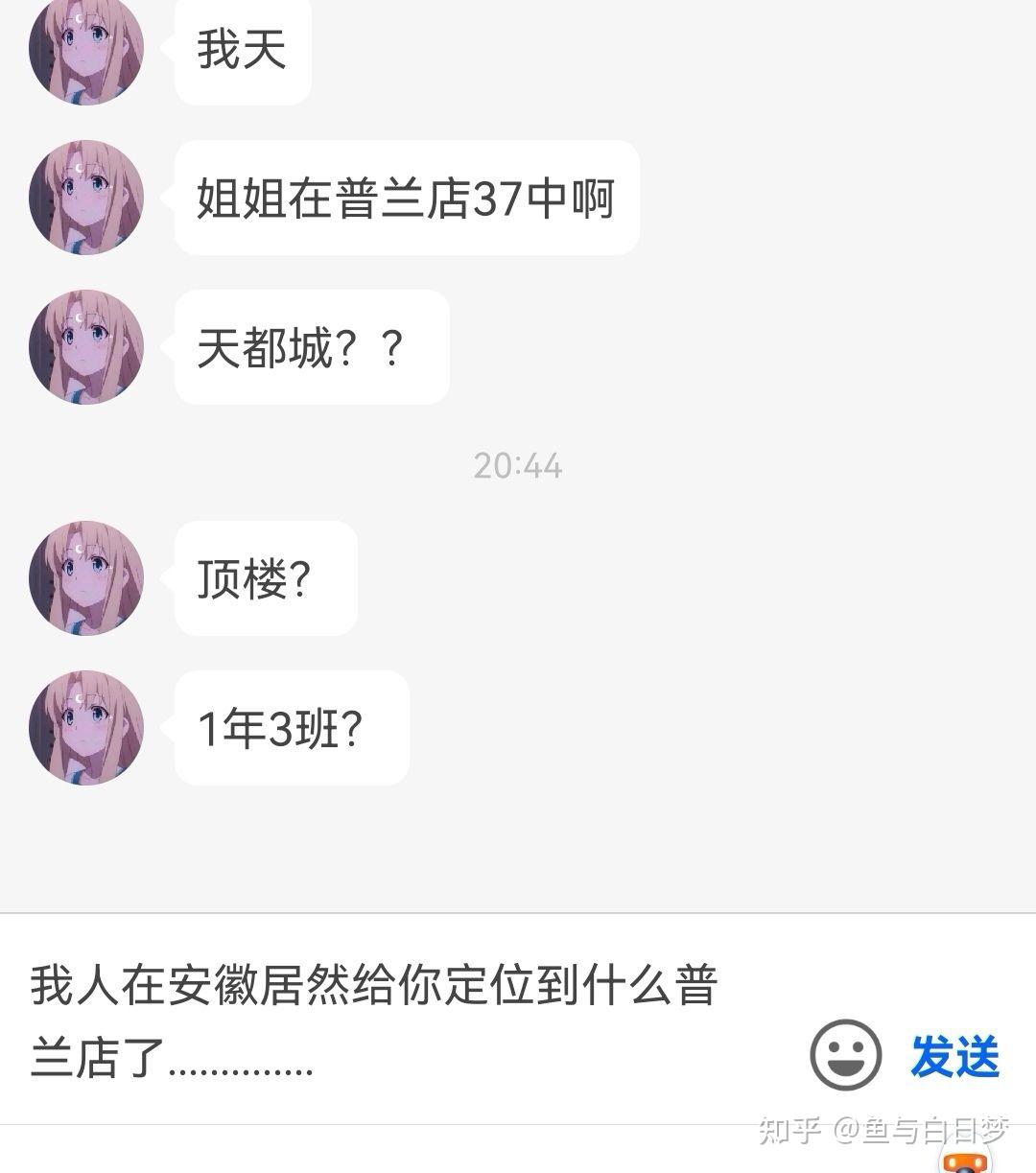The width and height of the screenshot is (1036, 1173).
Task: Select the 姐姐在普兰店37中啊 message bubble
Action: 403,197
